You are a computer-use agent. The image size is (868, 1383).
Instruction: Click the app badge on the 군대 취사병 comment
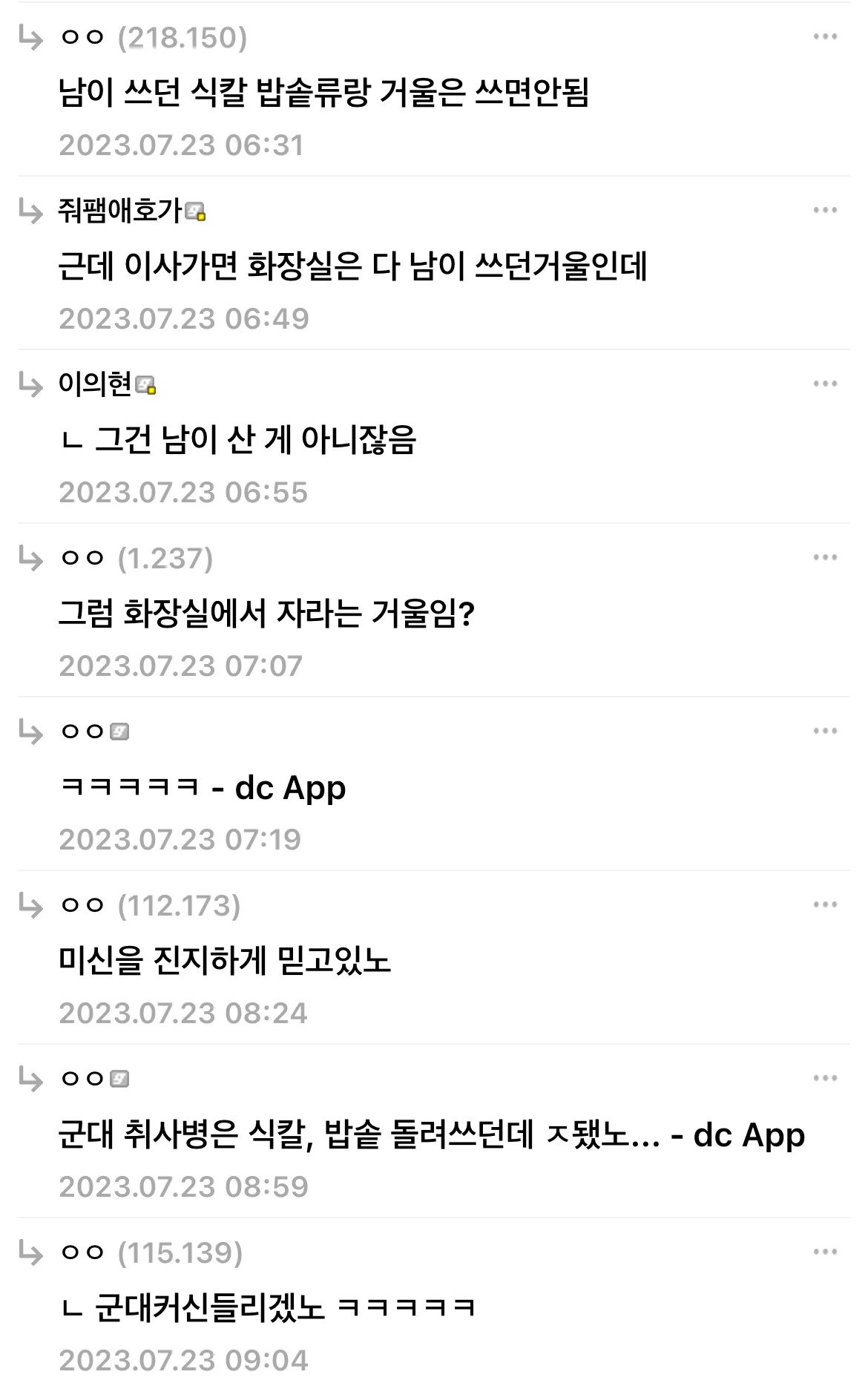pos(119,1080)
